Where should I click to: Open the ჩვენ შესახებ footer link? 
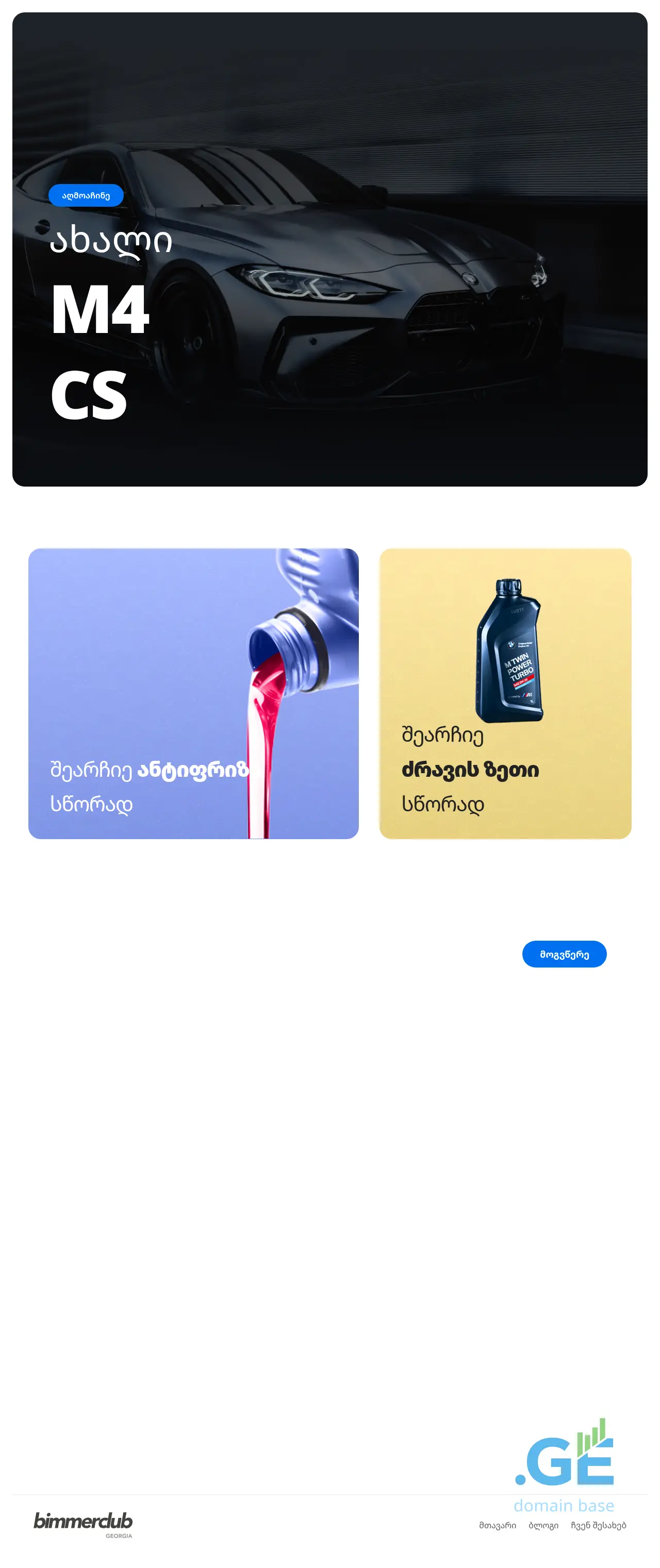point(598,1525)
